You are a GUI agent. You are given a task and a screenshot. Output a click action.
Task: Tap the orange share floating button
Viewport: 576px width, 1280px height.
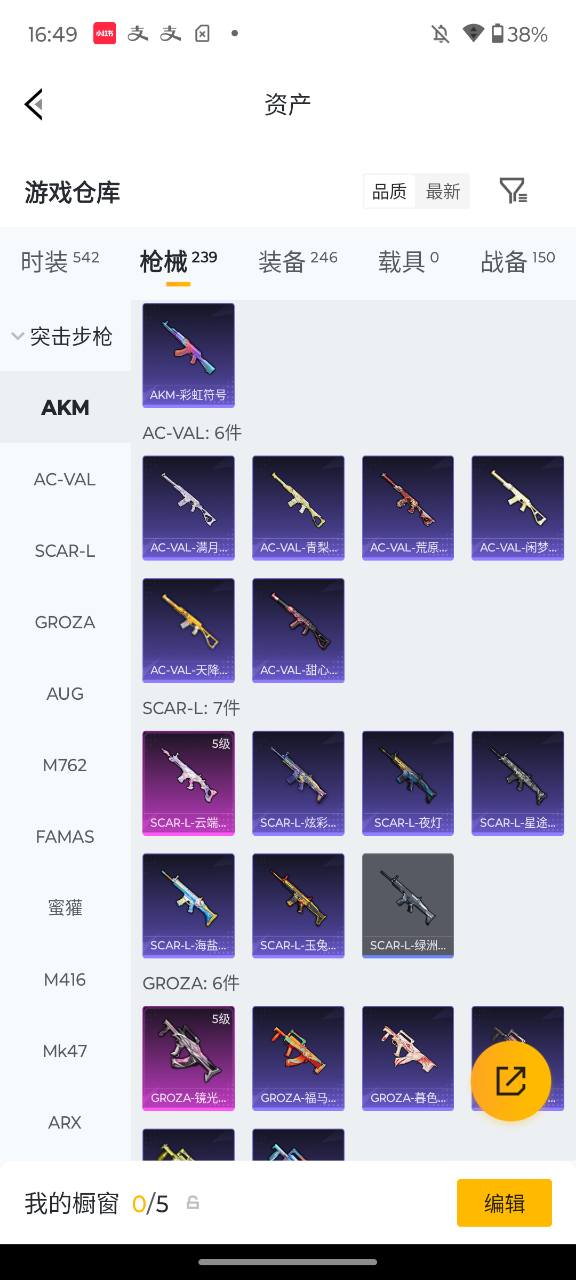[x=511, y=1081]
